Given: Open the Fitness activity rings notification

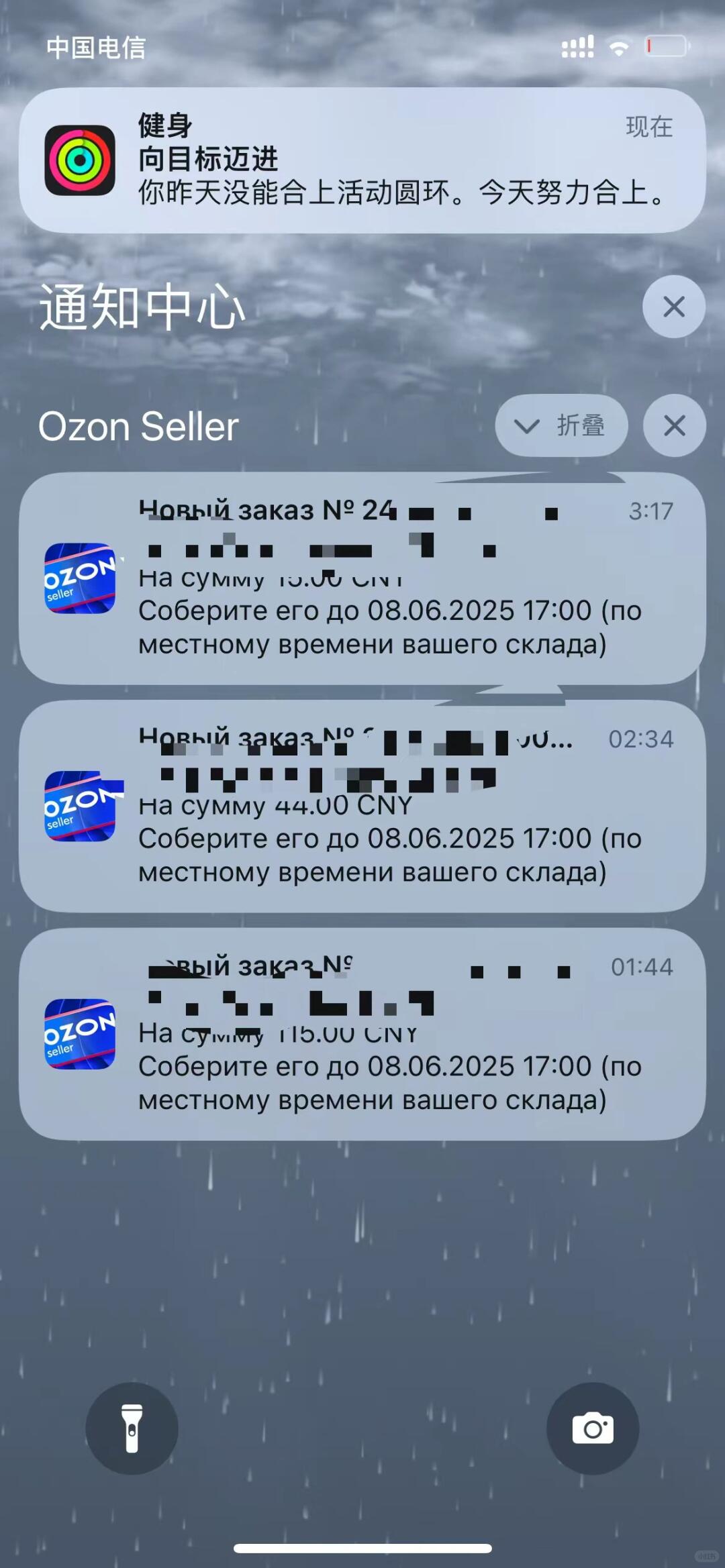Looking at the screenshot, I should tap(362, 161).
